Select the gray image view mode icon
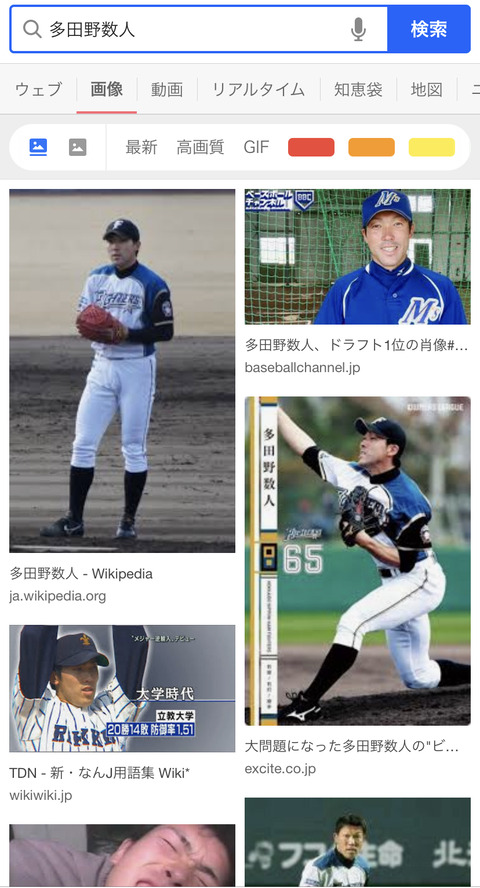The image size is (480, 888). click(x=78, y=147)
